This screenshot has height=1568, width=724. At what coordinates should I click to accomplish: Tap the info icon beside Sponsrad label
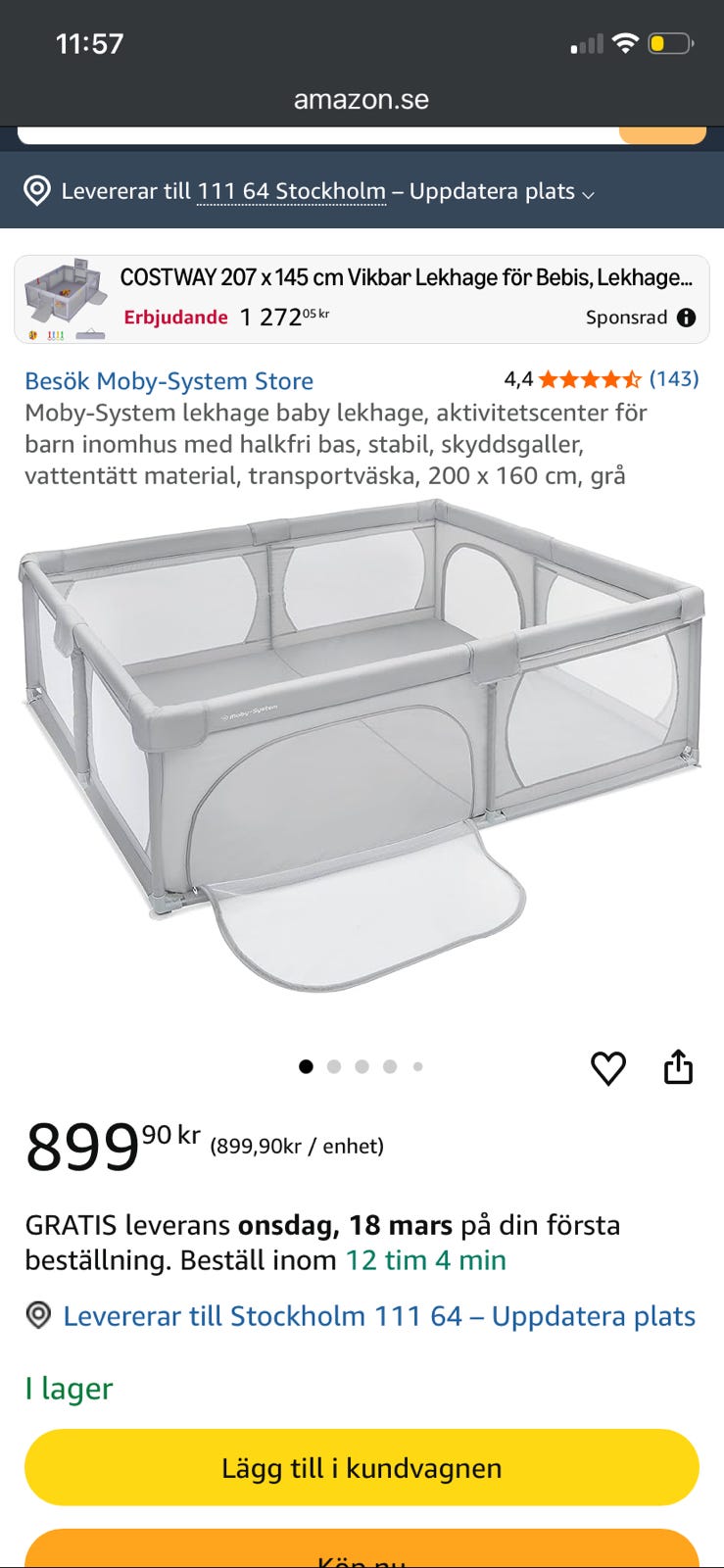(686, 317)
